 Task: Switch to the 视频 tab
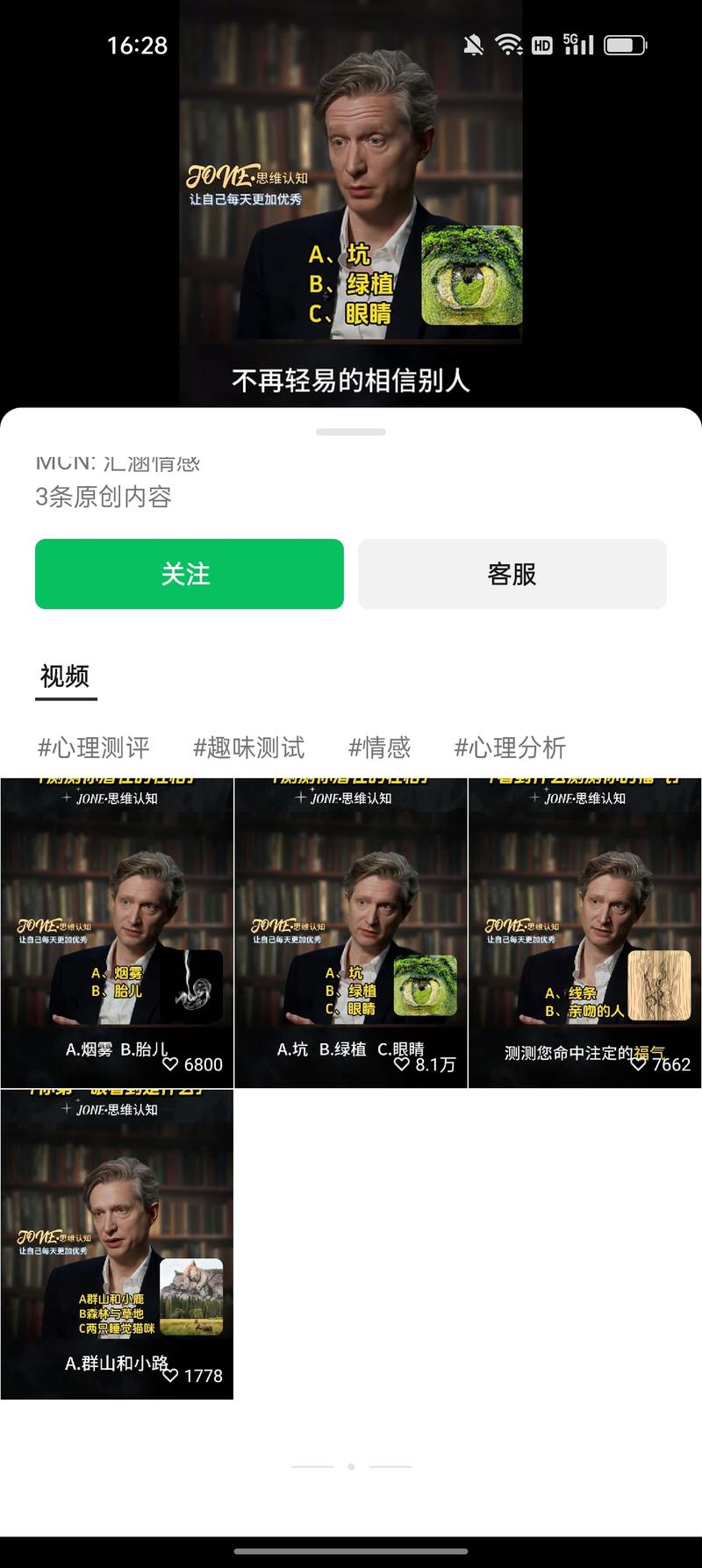63,677
